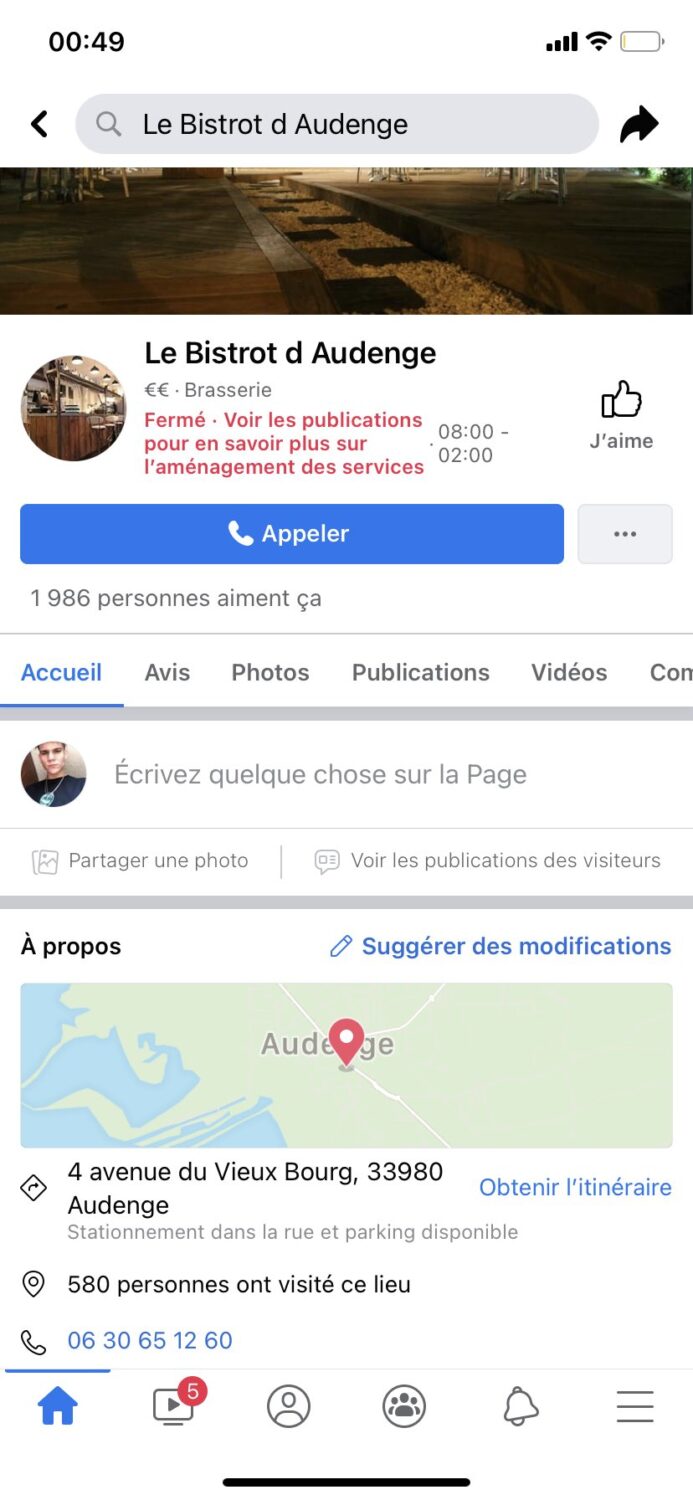Tap Partager une photo
Screen dimensions: 693x1500
pyautogui.click(x=141, y=861)
